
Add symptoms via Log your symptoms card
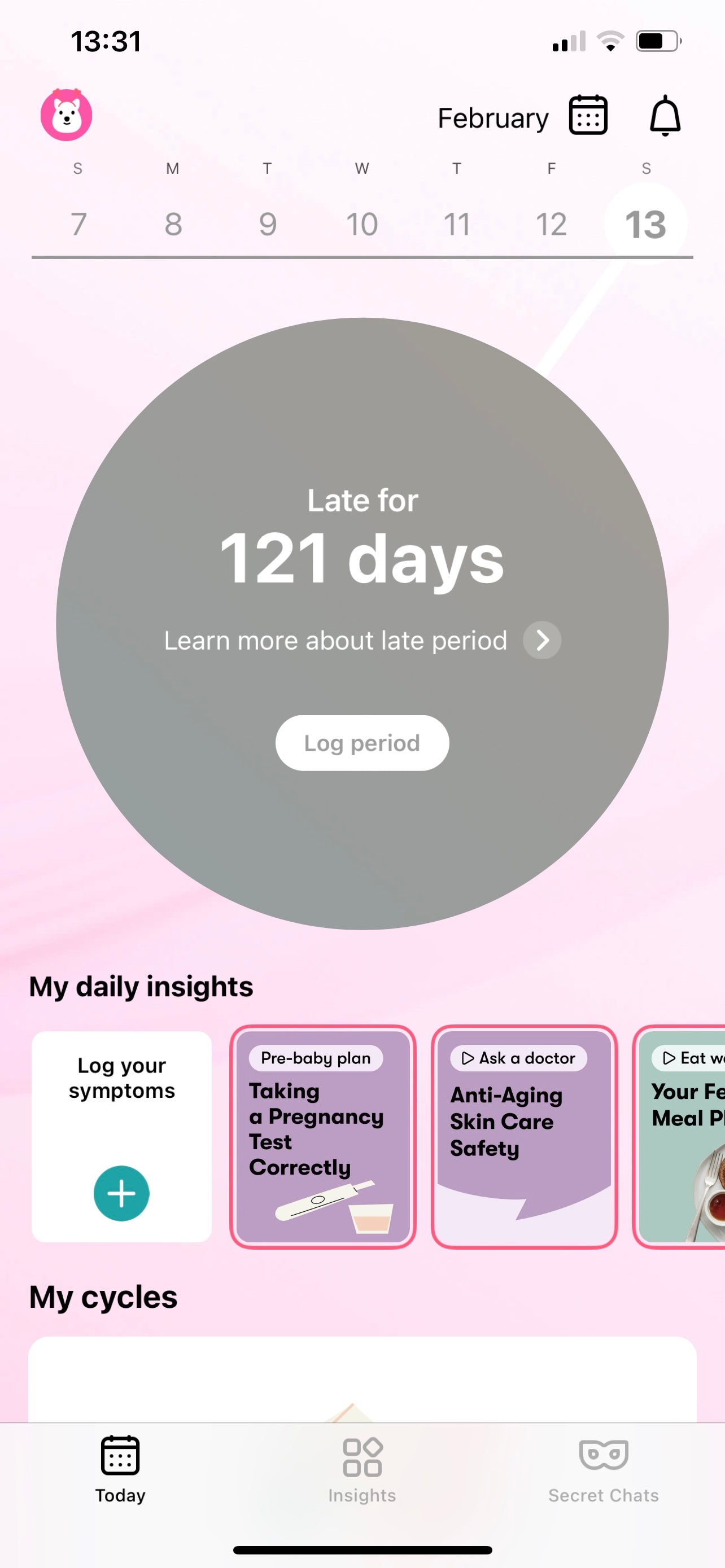[x=121, y=1194]
